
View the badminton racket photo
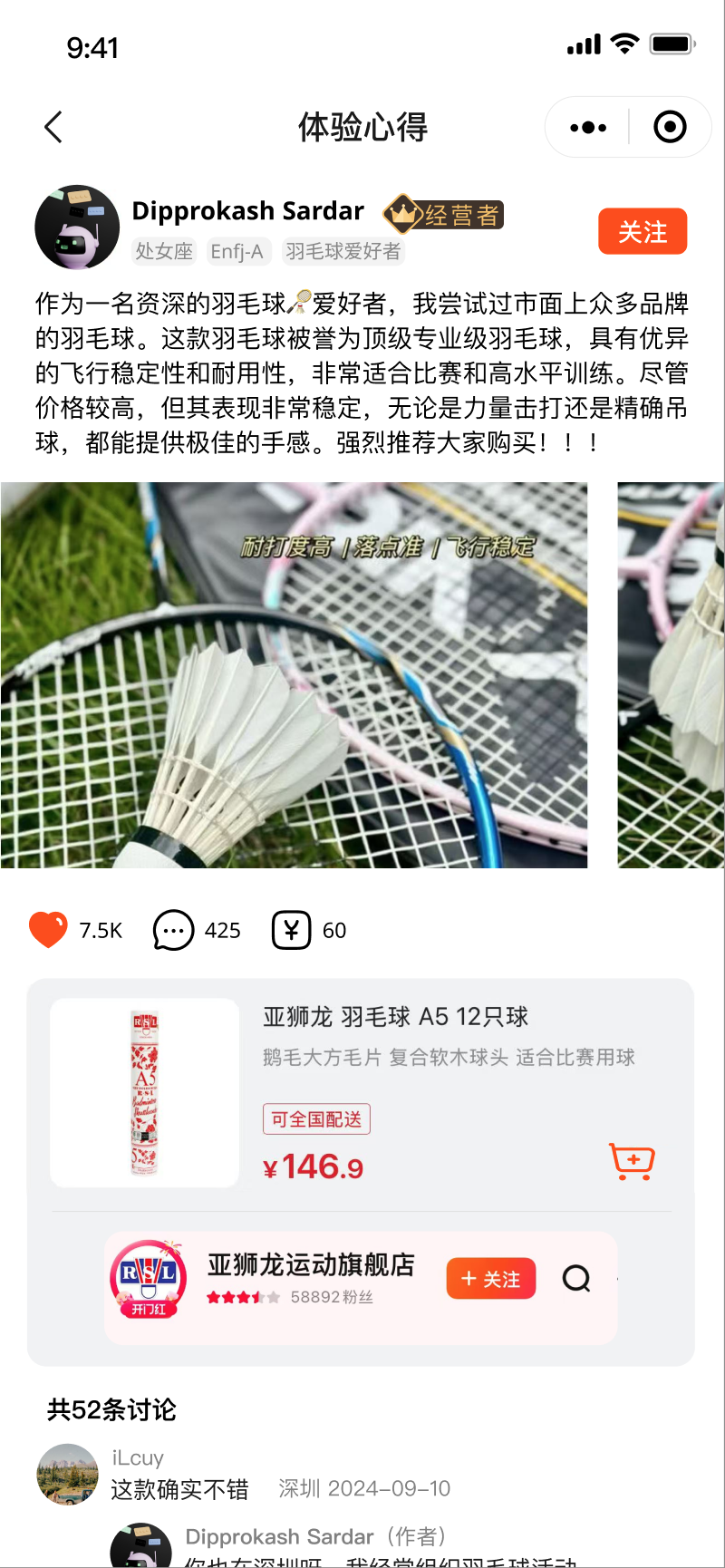pos(294,675)
